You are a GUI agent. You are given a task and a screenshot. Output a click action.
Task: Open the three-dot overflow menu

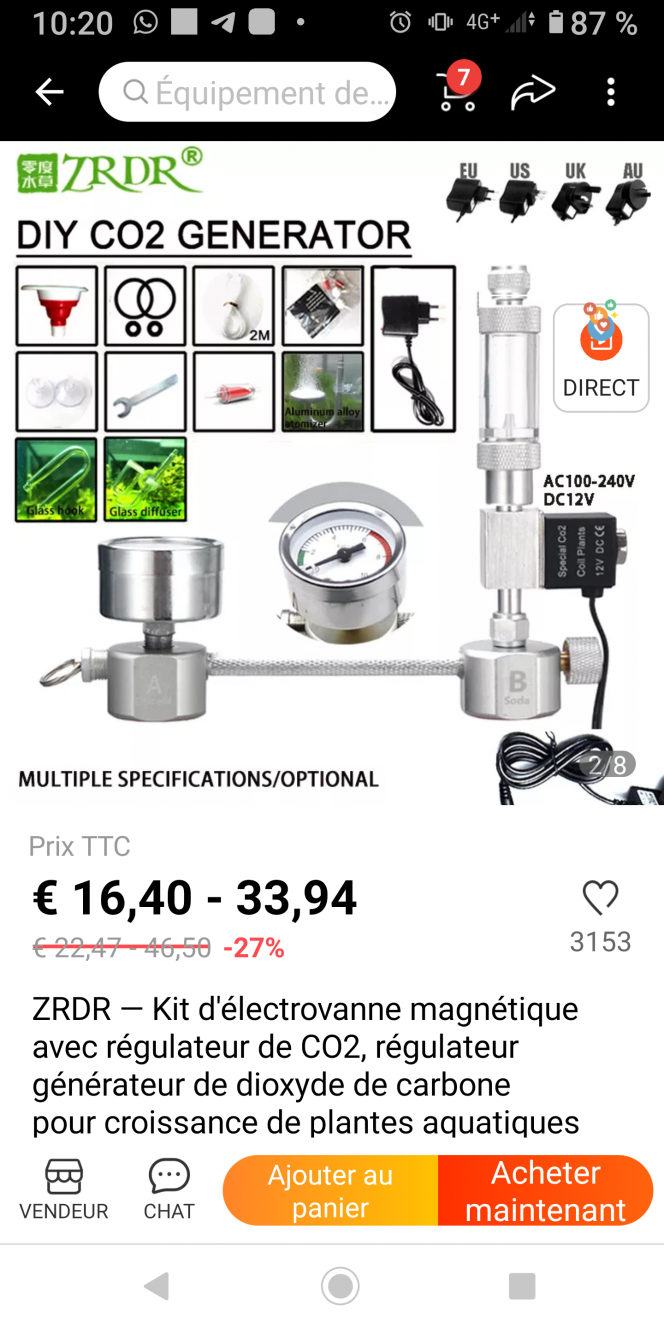611,92
